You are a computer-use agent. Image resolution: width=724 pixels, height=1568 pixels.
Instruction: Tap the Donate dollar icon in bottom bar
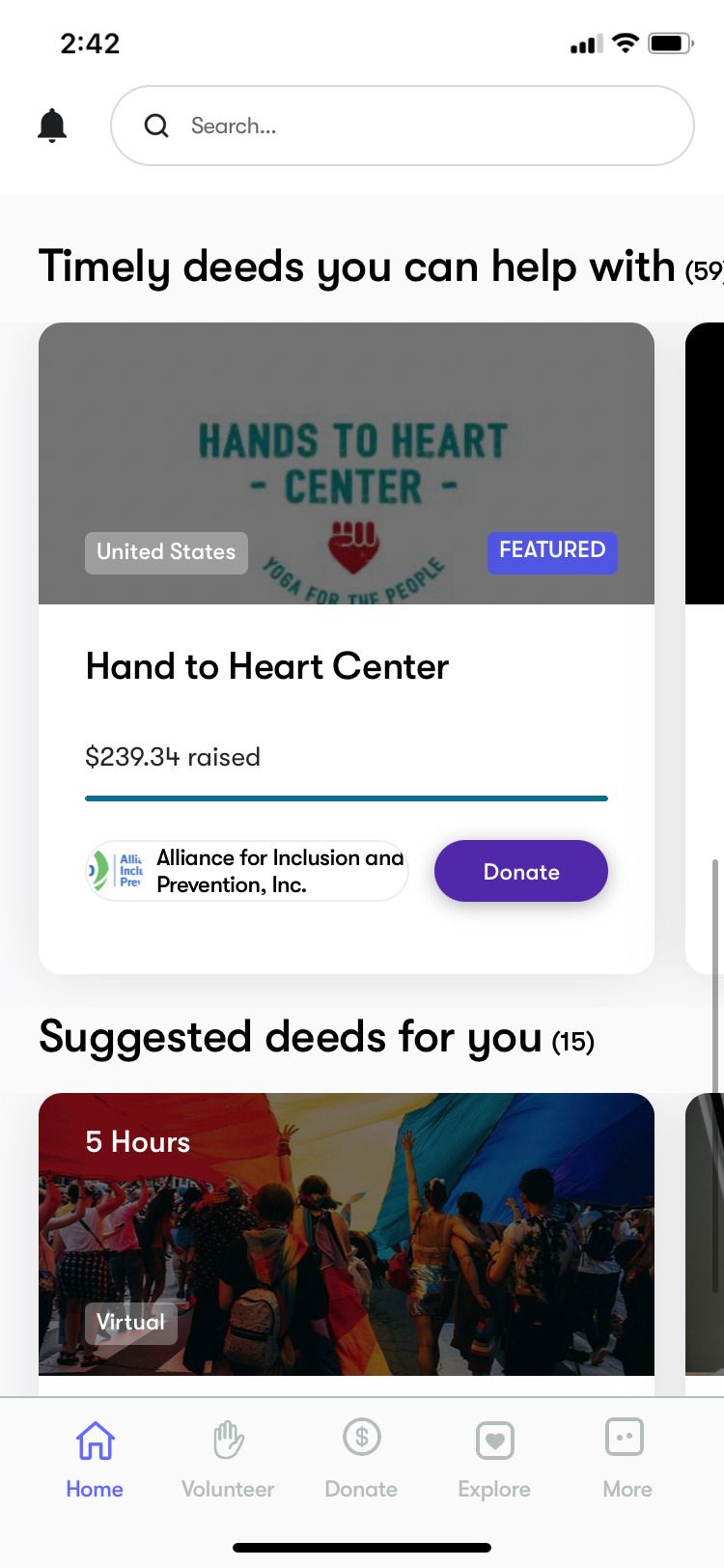361,1439
